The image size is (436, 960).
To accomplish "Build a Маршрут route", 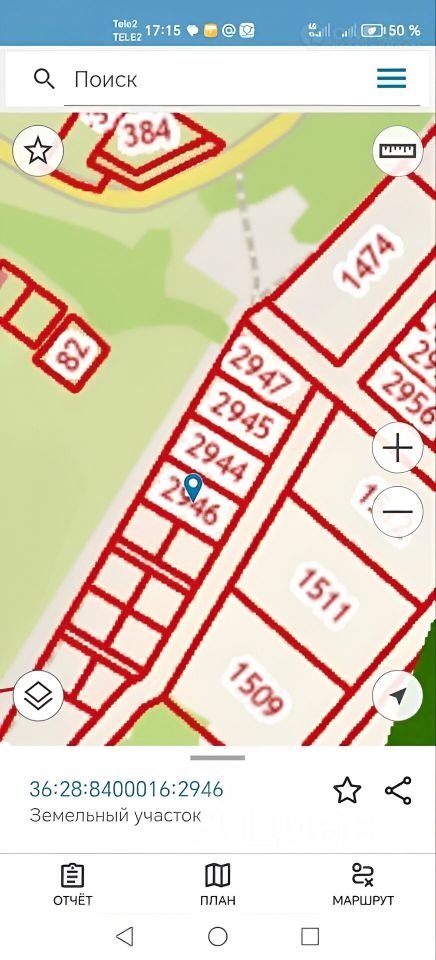I will pos(363,884).
